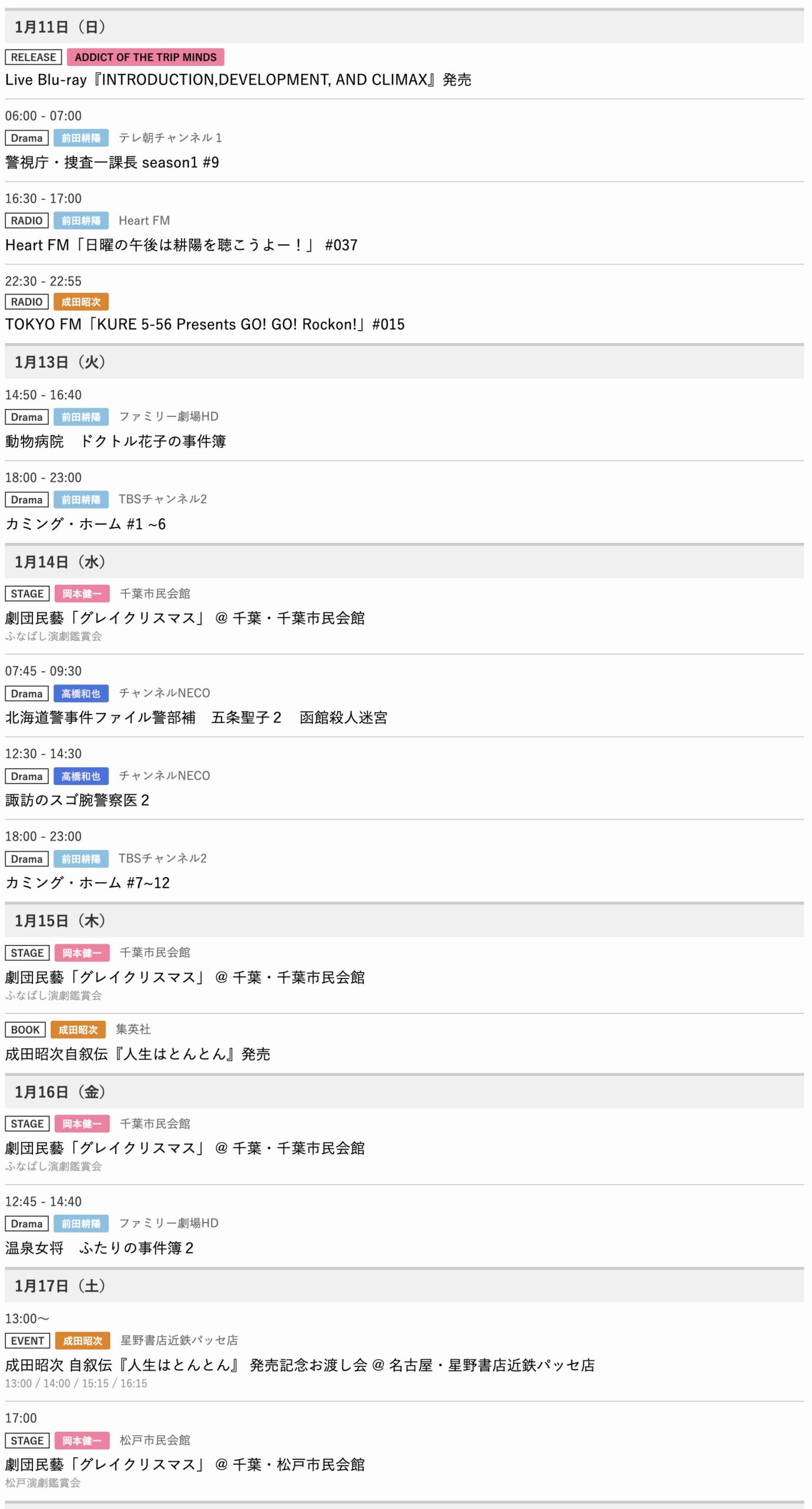Open 北海道警事件ファイル警部補 五条聖子2 entry
This screenshot has height=1509, width=812.
tap(196, 717)
